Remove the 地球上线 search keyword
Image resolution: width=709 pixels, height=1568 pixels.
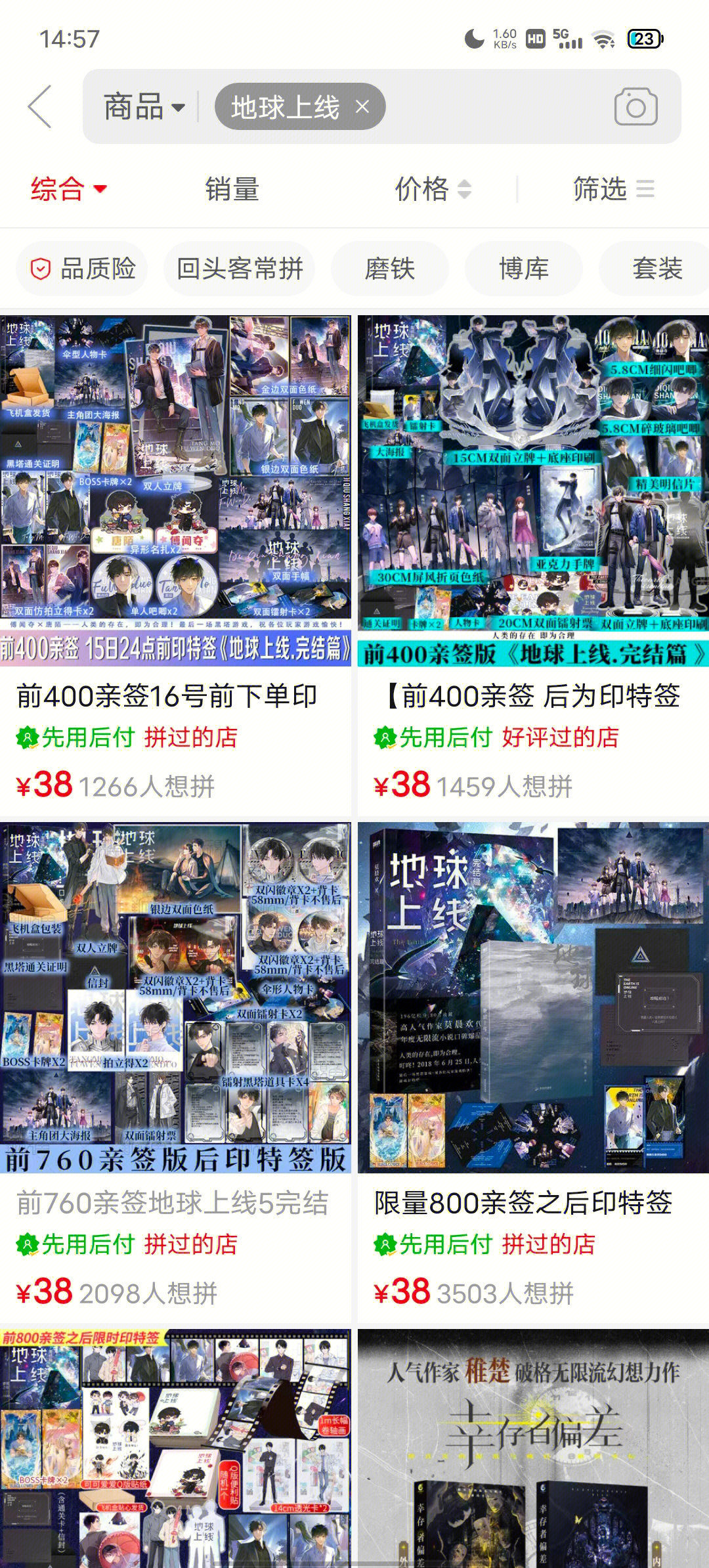click(362, 106)
